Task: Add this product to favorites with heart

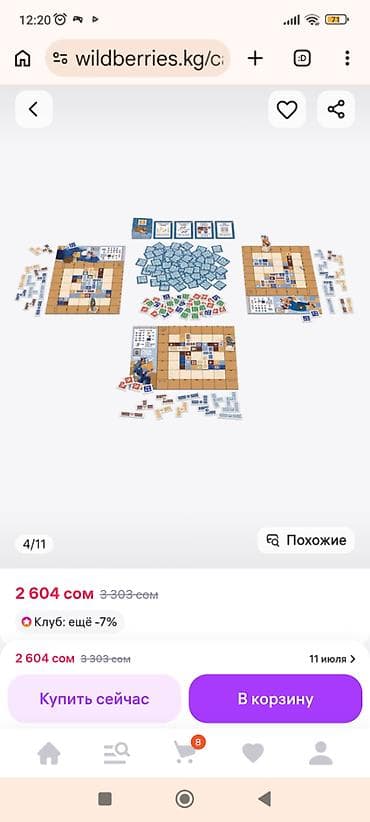Action: tap(287, 109)
